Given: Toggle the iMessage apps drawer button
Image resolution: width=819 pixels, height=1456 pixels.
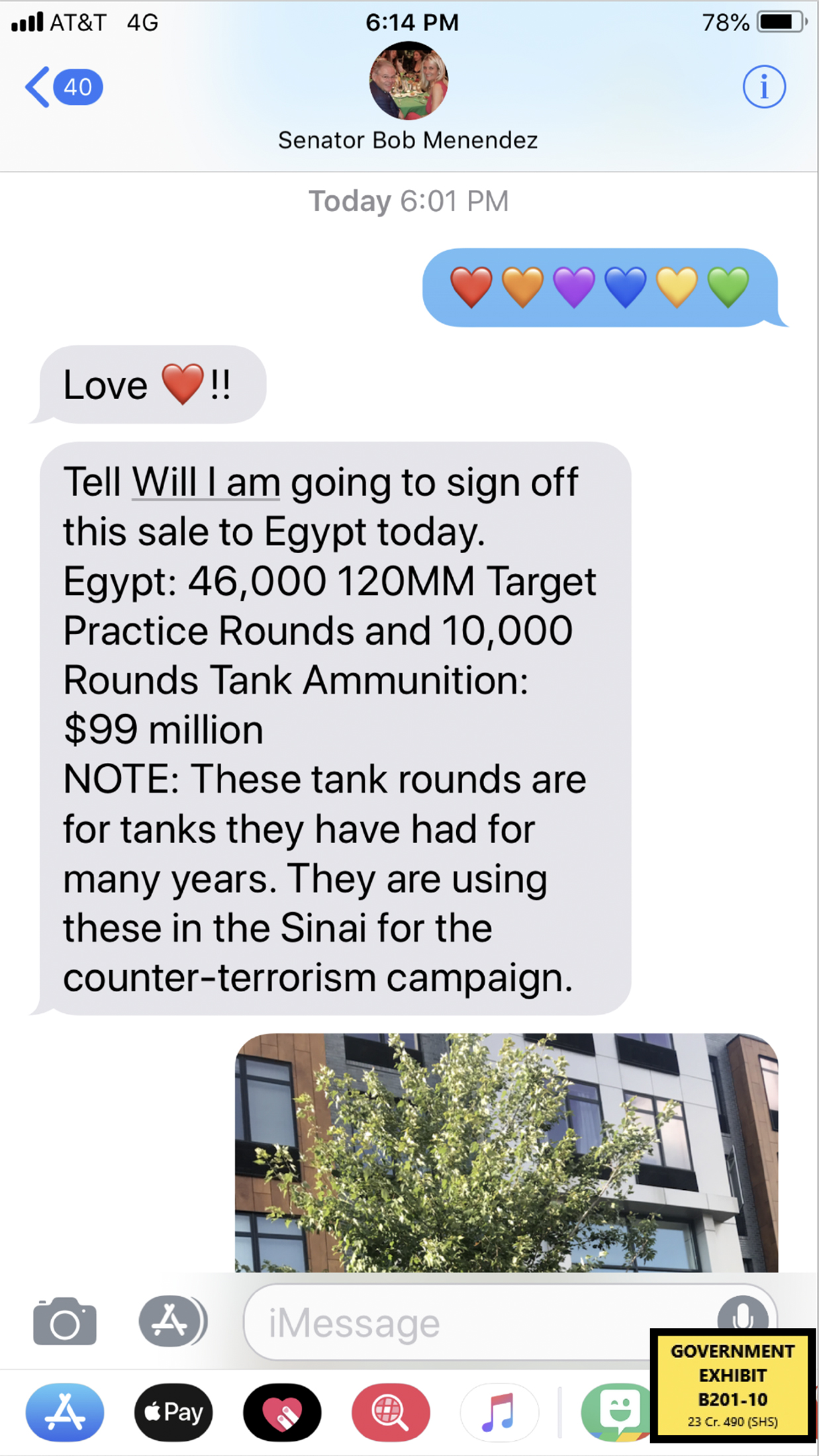Looking at the screenshot, I should (172, 1321).
